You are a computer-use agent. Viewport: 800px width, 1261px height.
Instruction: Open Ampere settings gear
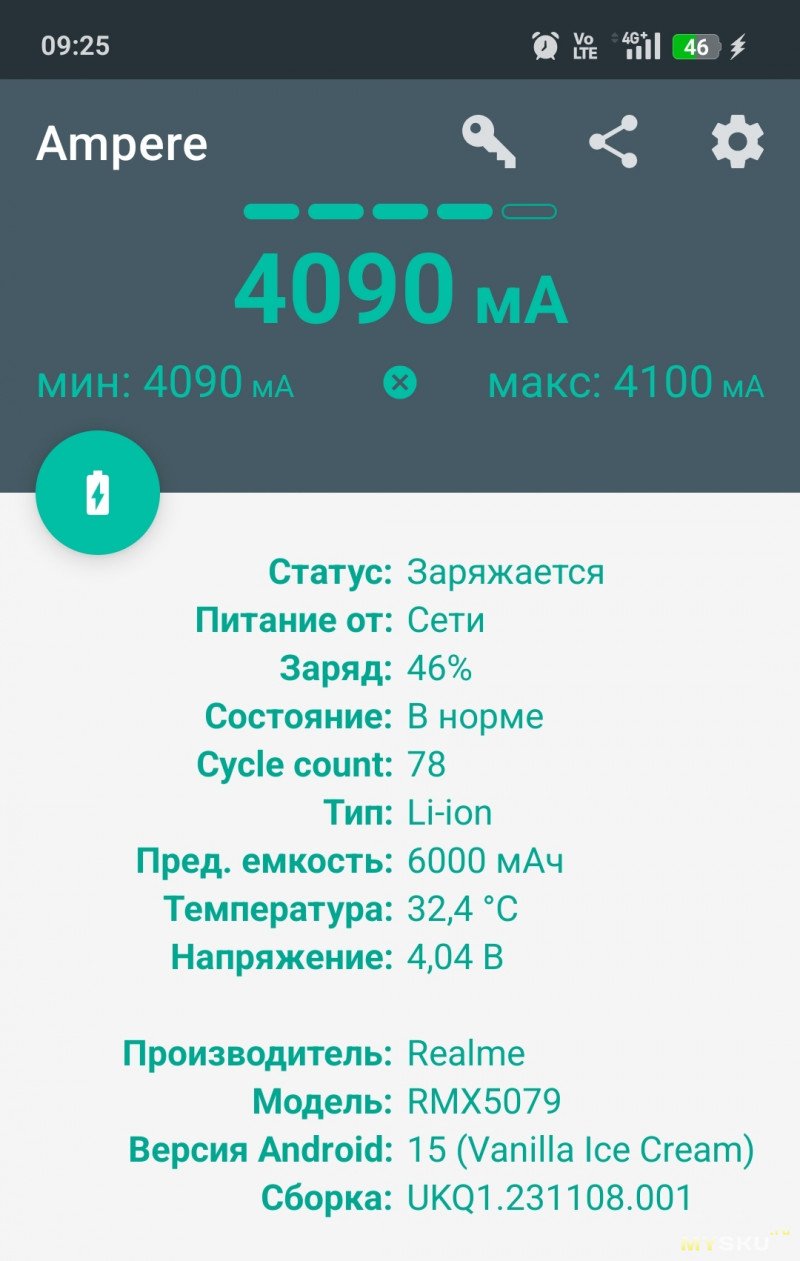tap(737, 142)
